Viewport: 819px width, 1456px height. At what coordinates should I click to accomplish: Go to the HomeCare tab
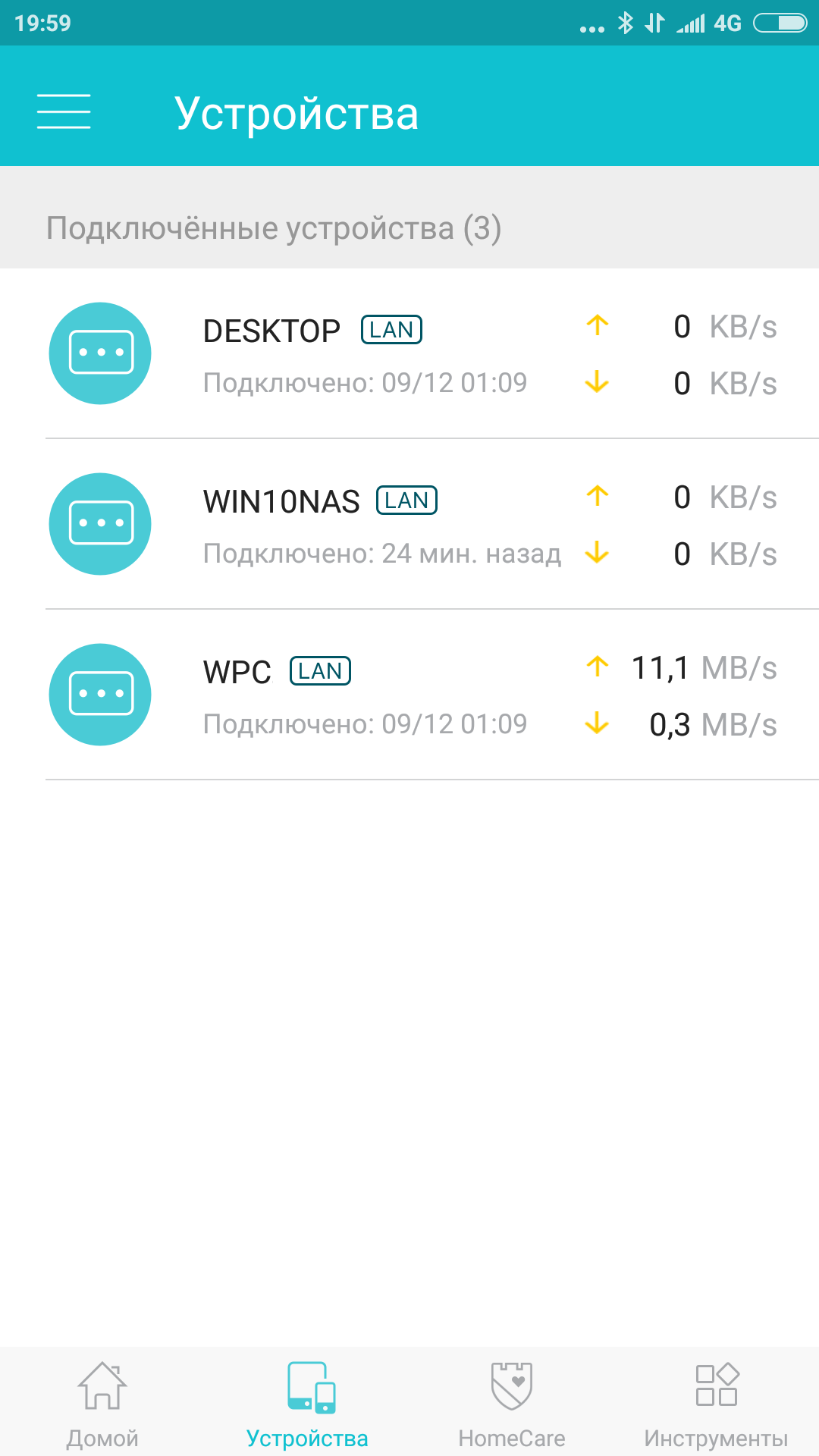click(512, 1404)
